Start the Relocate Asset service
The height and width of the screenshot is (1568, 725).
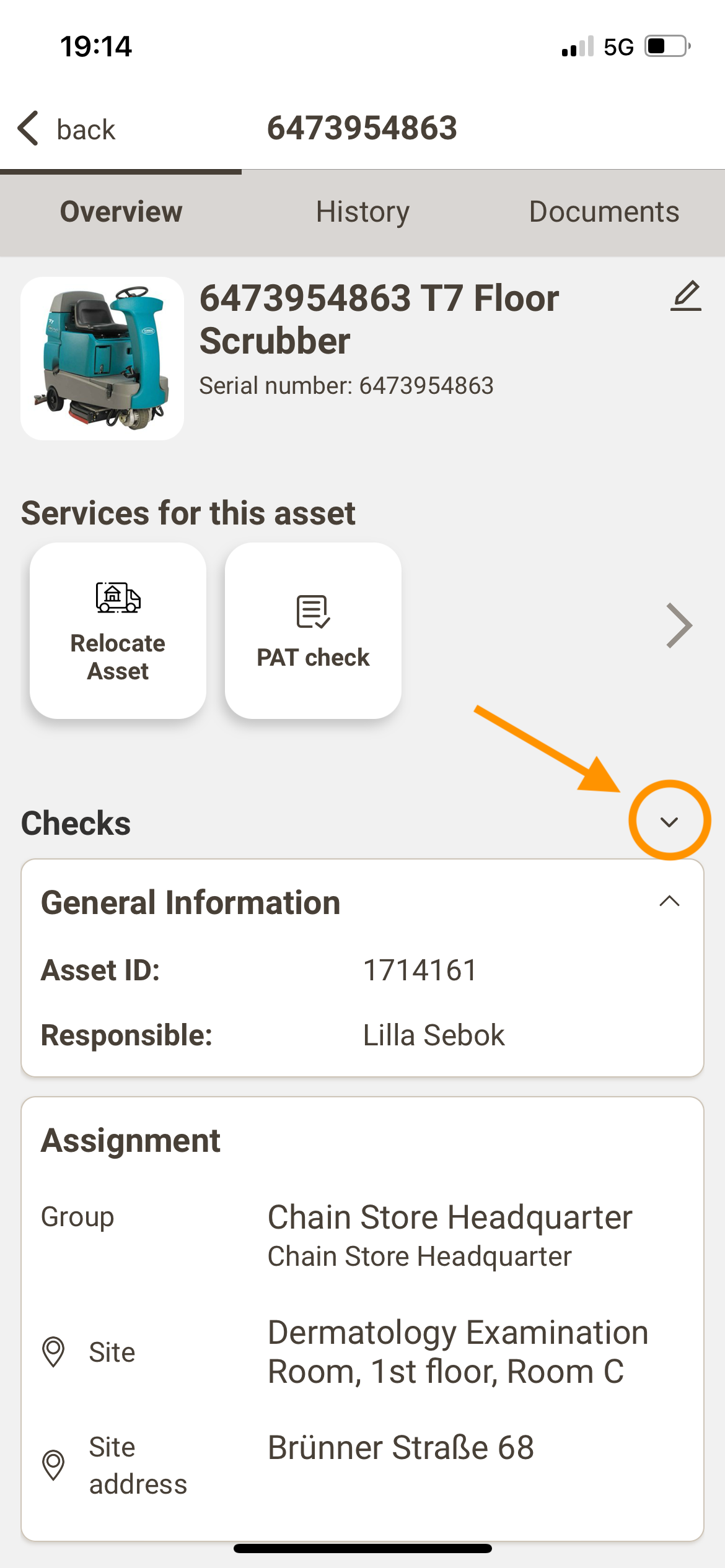coord(118,630)
